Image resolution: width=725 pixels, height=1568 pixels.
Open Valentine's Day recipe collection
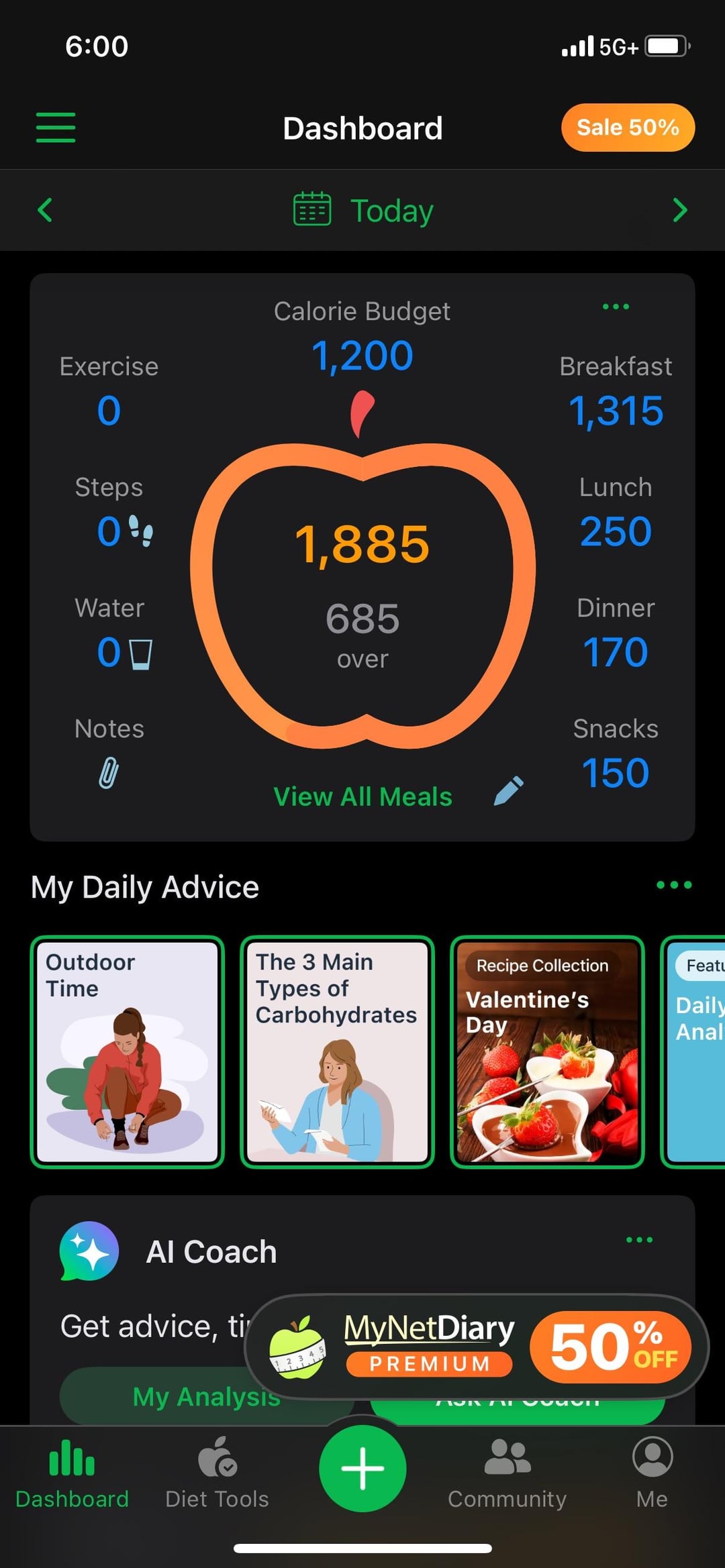[x=547, y=1051]
